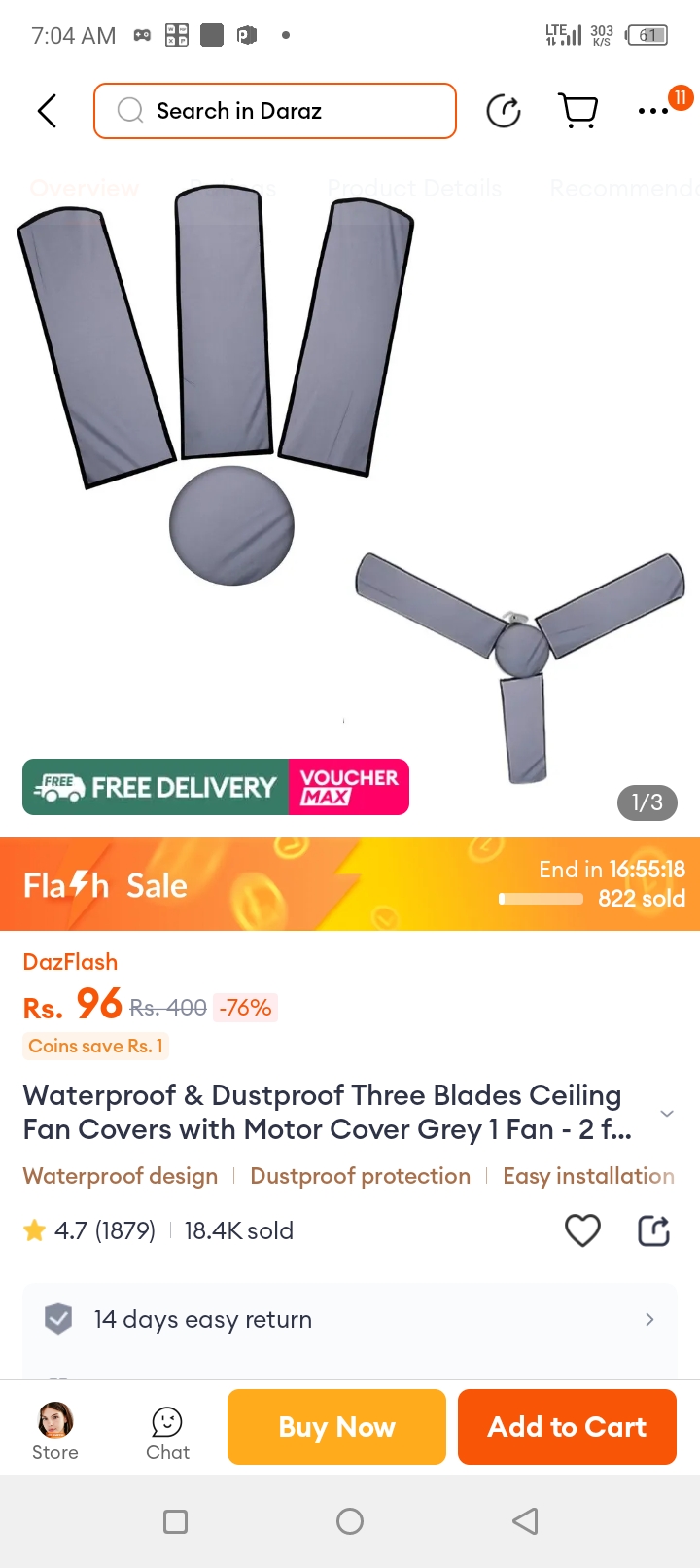Tap Buy Now
Image resolution: width=700 pixels, height=1568 pixels.
tap(336, 1427)
